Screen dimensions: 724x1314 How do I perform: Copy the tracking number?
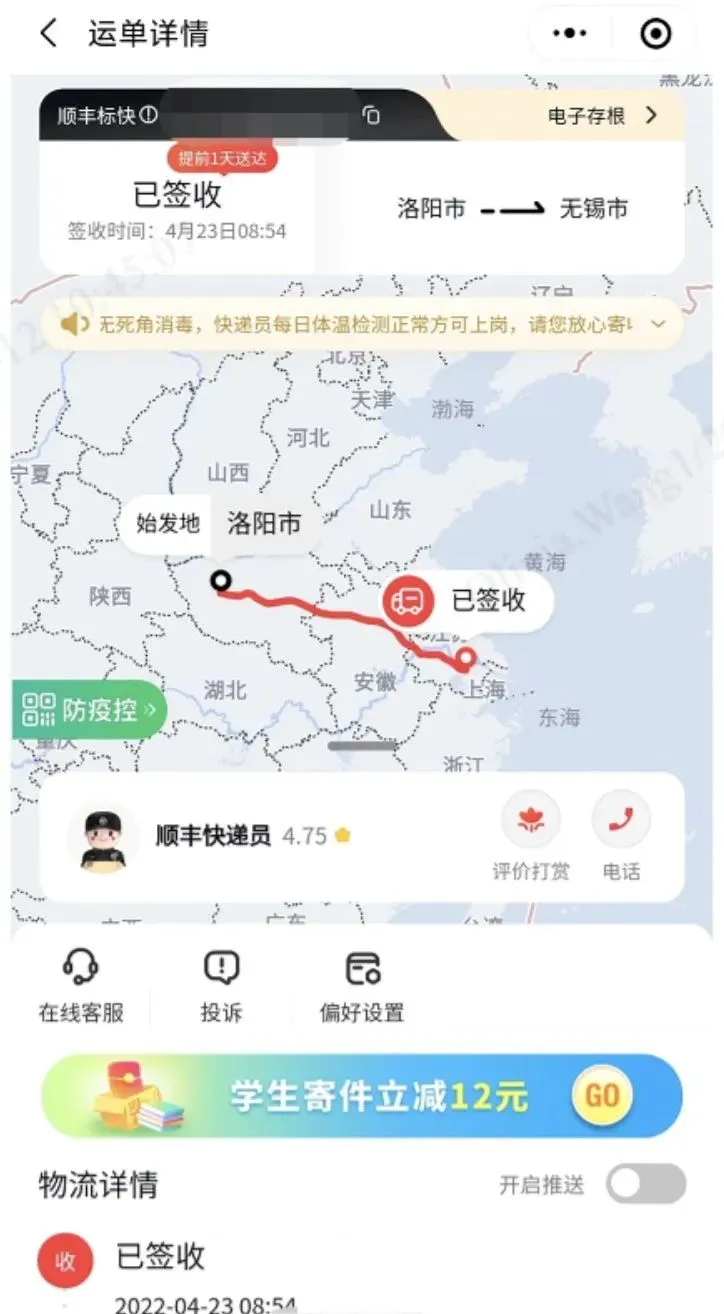tap(372, 115)
